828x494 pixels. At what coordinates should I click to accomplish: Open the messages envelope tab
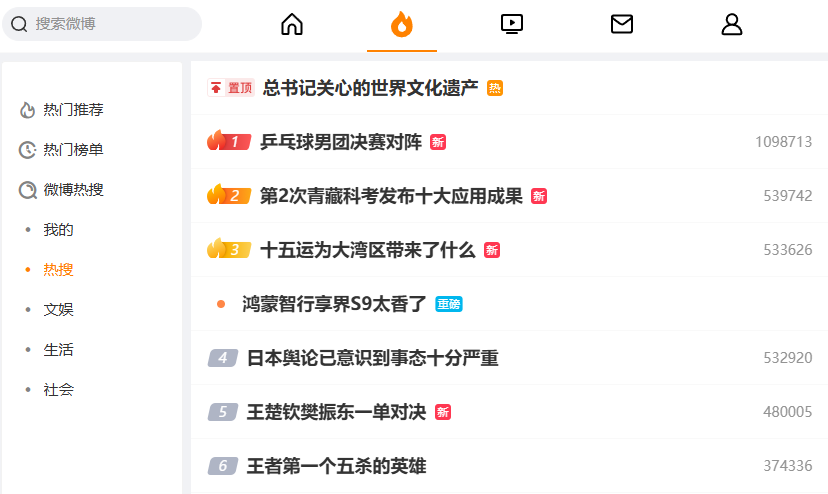[x=622, y=24]
